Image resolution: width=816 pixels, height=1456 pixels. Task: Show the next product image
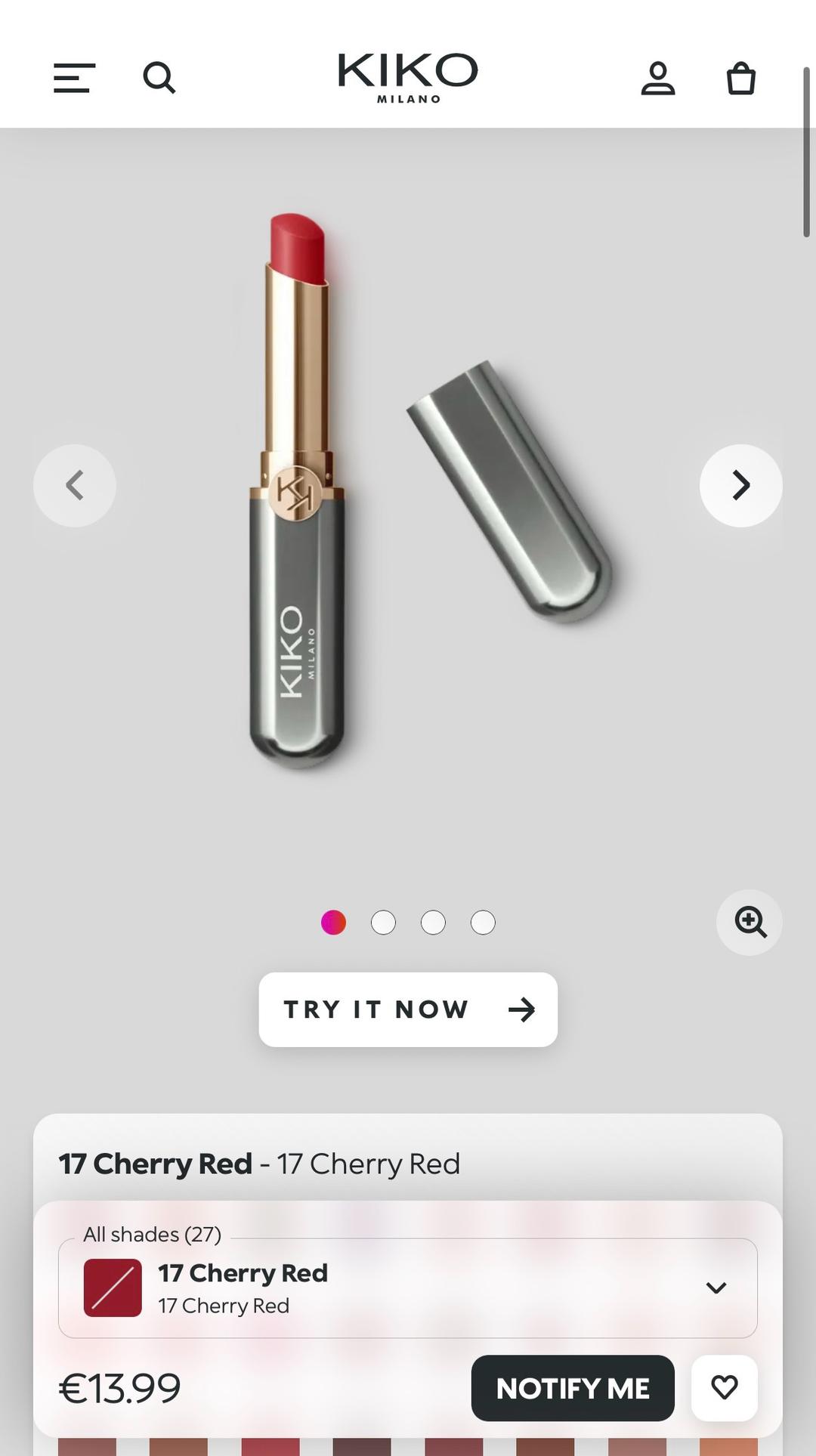tap(741, 485)
